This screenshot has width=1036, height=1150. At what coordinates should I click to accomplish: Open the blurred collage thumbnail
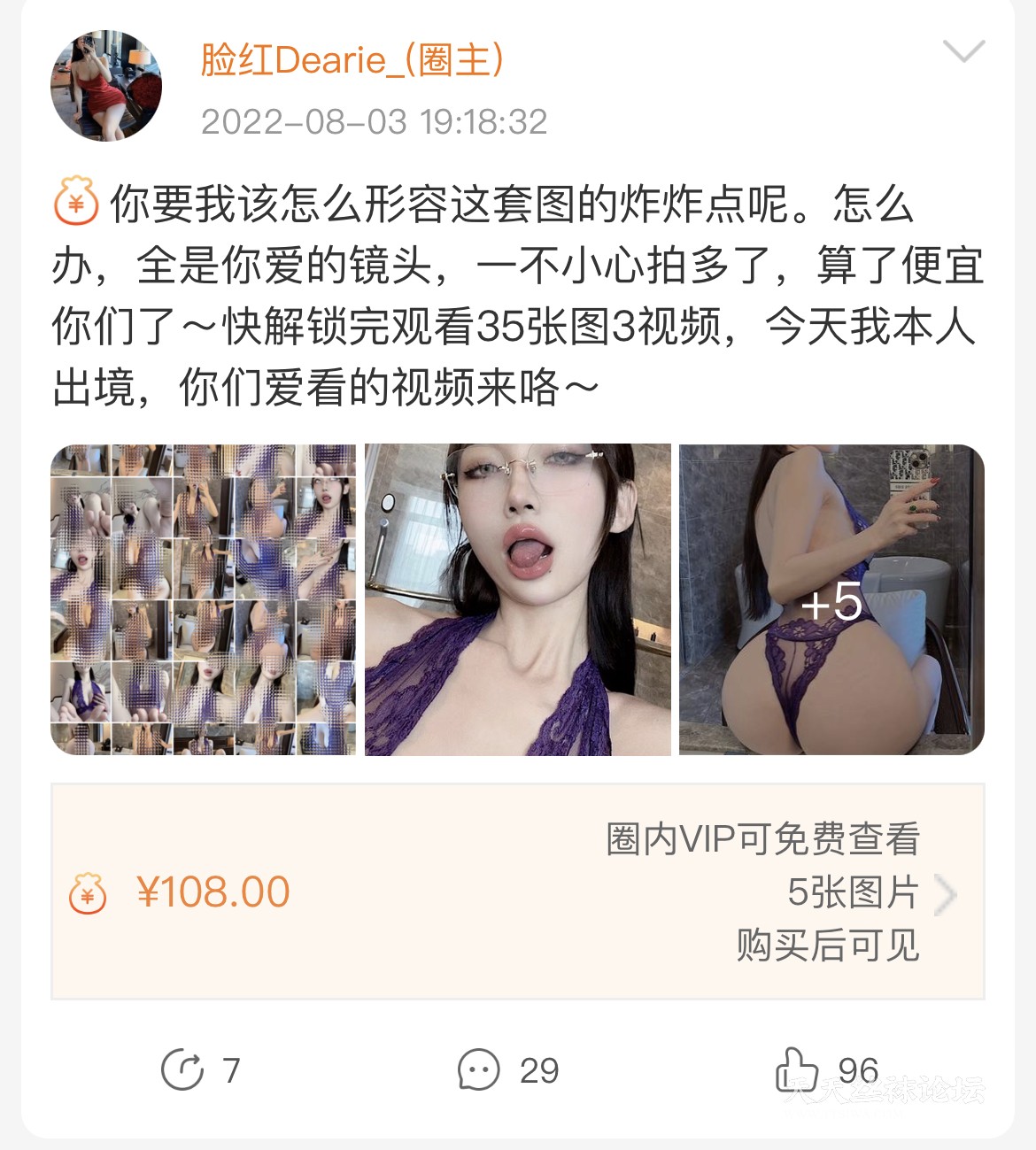click(x=204, y=599)
